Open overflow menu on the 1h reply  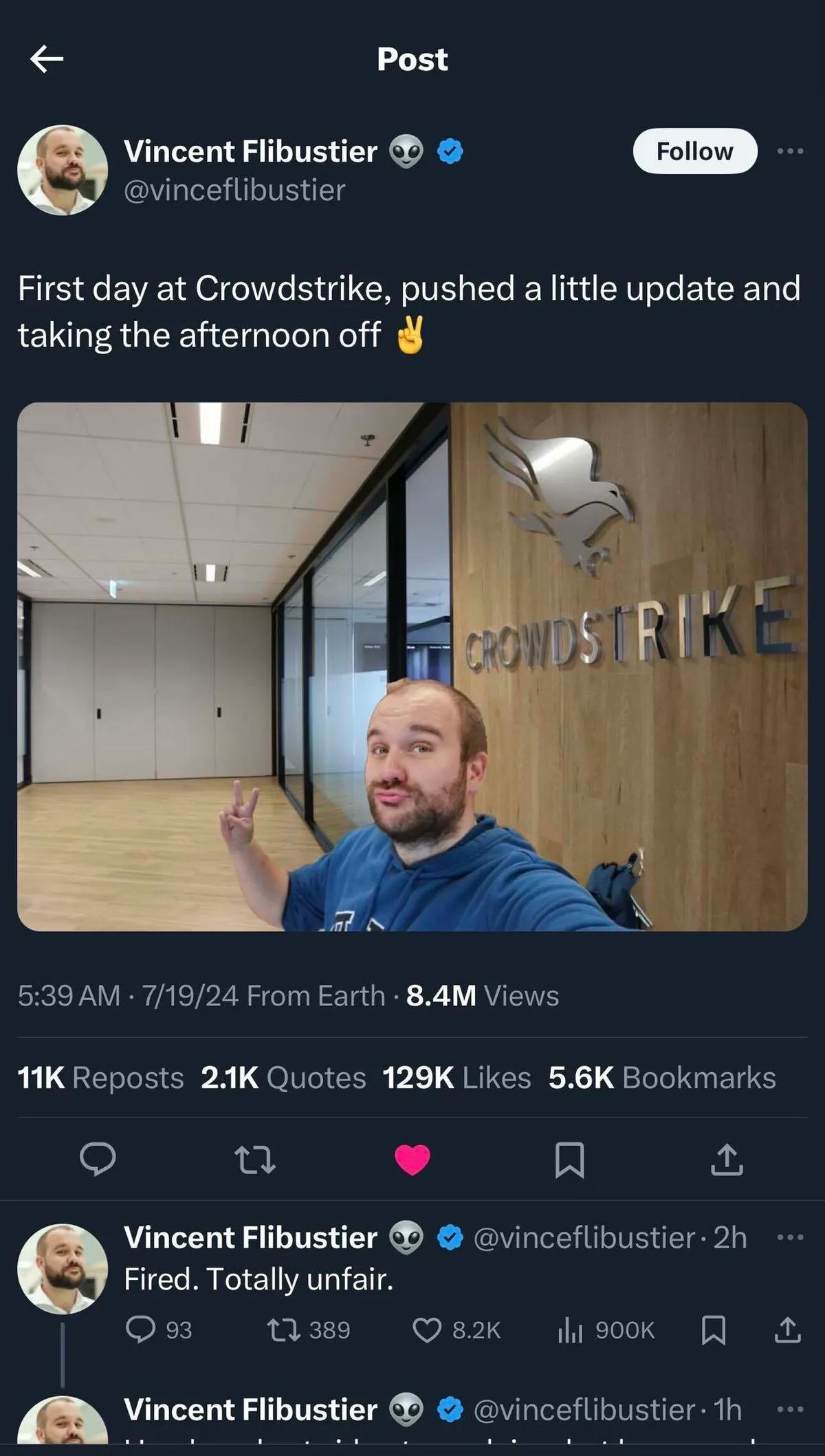click(x=789, y=1410)
